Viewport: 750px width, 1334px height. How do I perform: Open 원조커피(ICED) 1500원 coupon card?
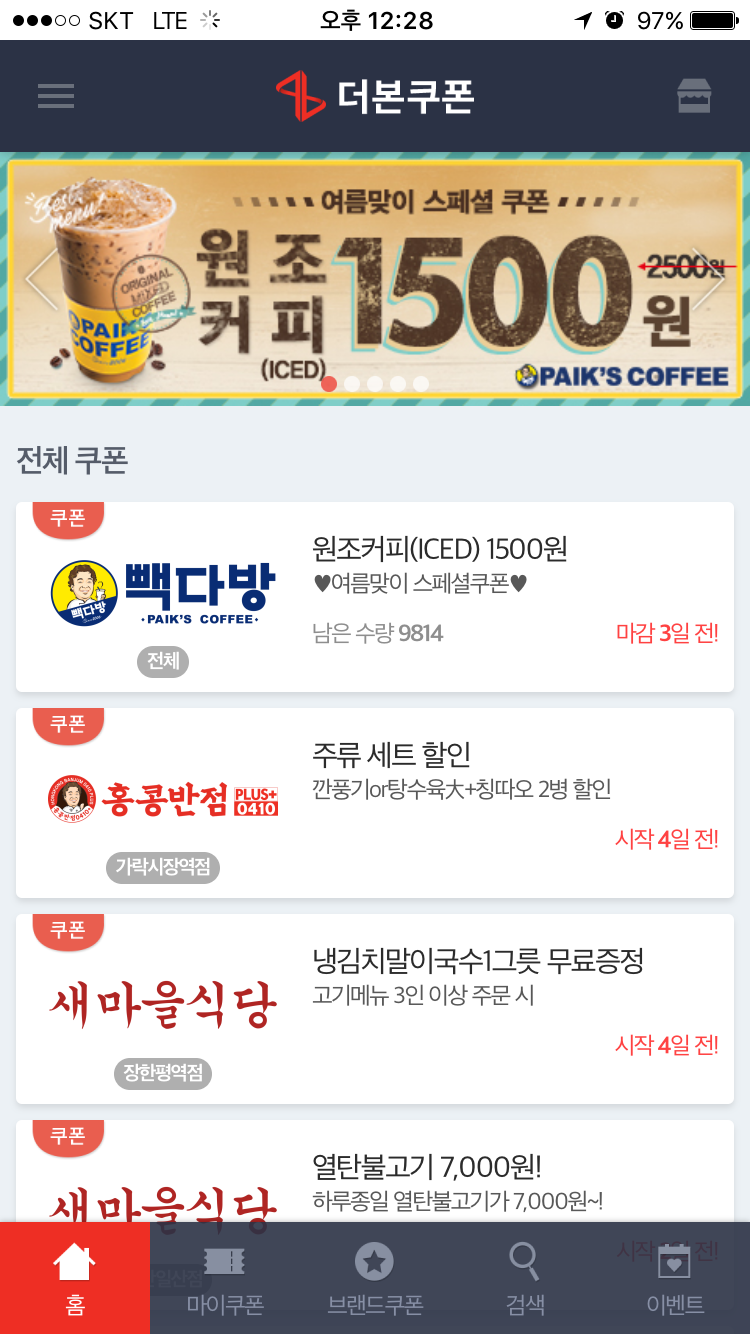pos(375,597)
